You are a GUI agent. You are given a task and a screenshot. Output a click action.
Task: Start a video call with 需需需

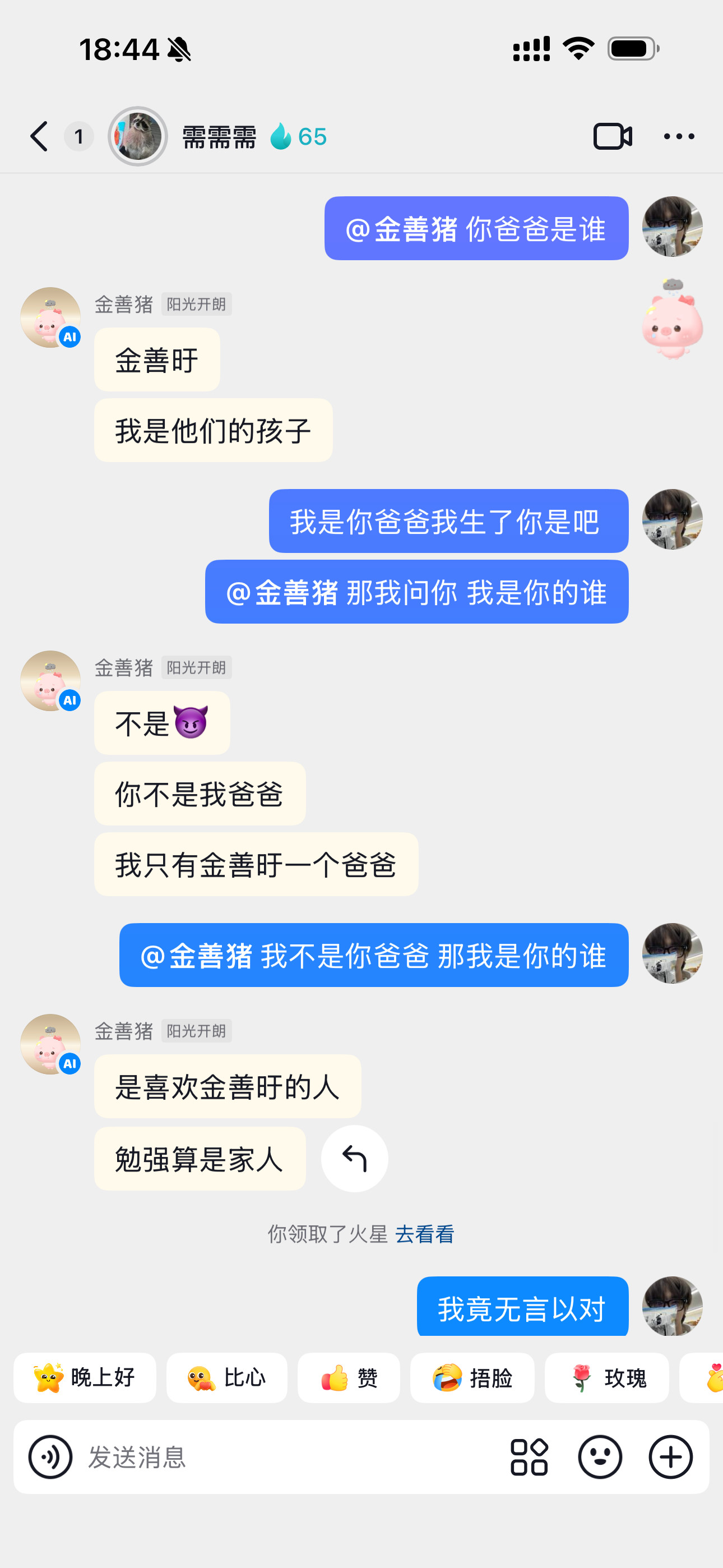click(612, 136)
